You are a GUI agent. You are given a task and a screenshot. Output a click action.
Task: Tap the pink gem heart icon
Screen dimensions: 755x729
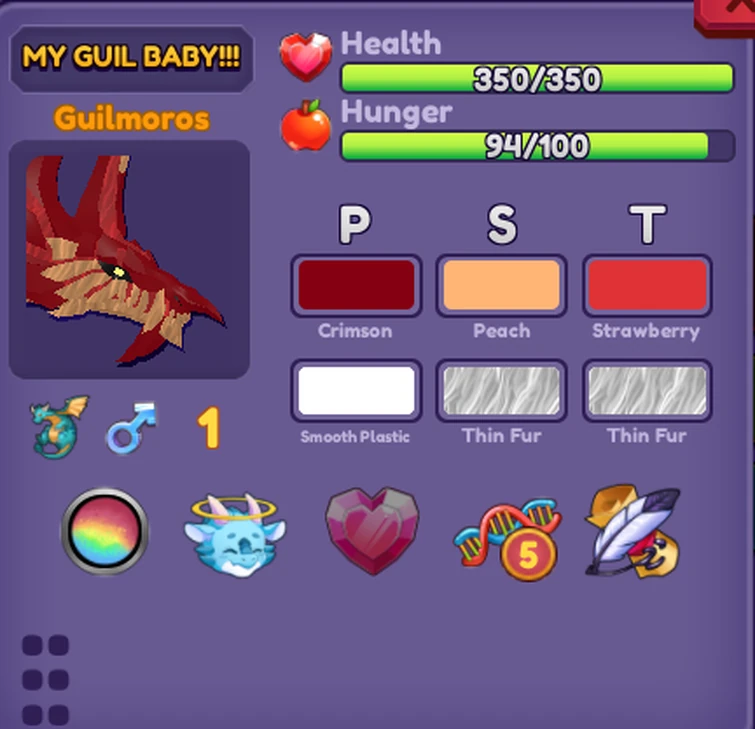[371, 530]
